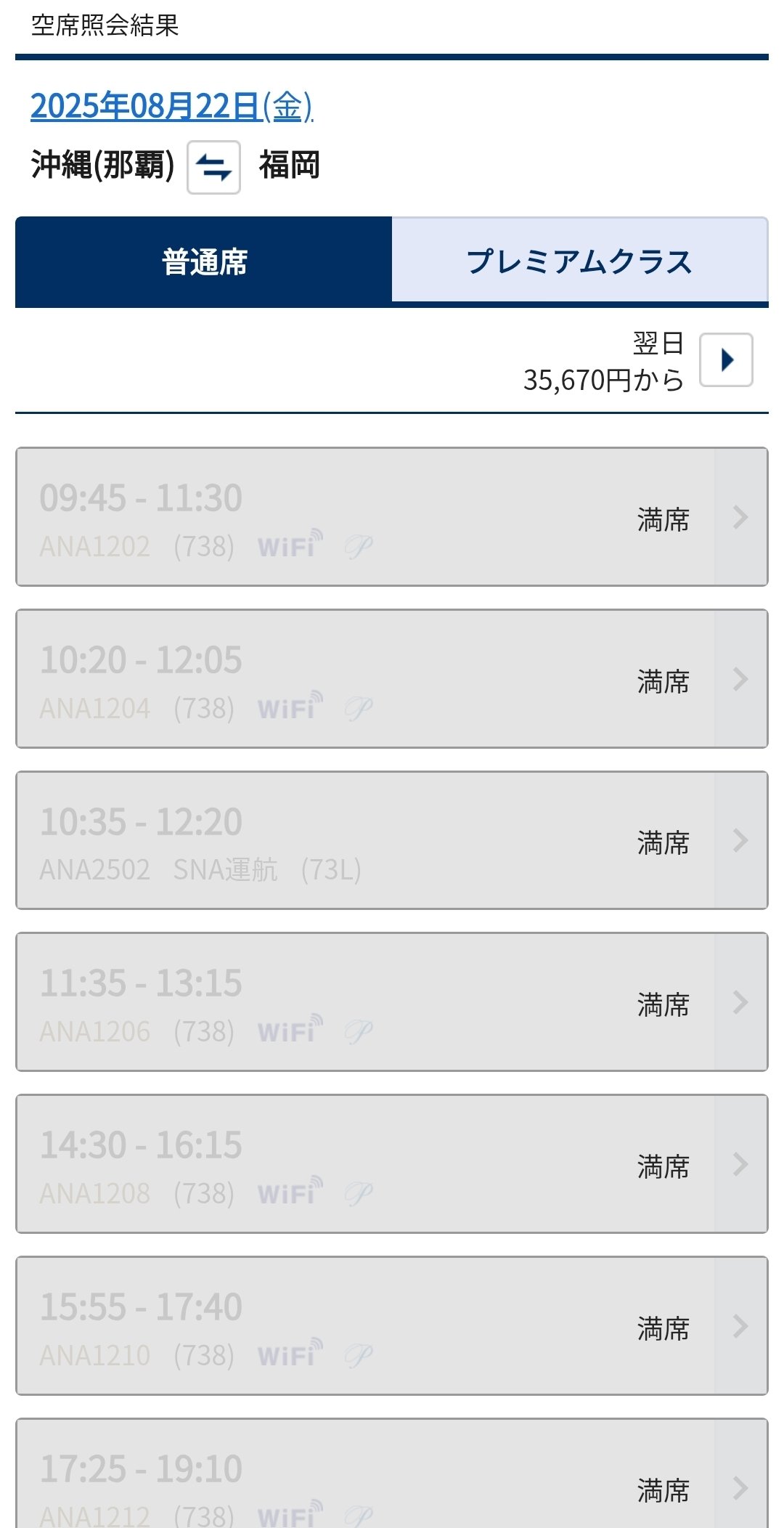View flight ANA2502 operated by SNA
The height and width of the screenshot is (1528, 784).
coord(391,840)
